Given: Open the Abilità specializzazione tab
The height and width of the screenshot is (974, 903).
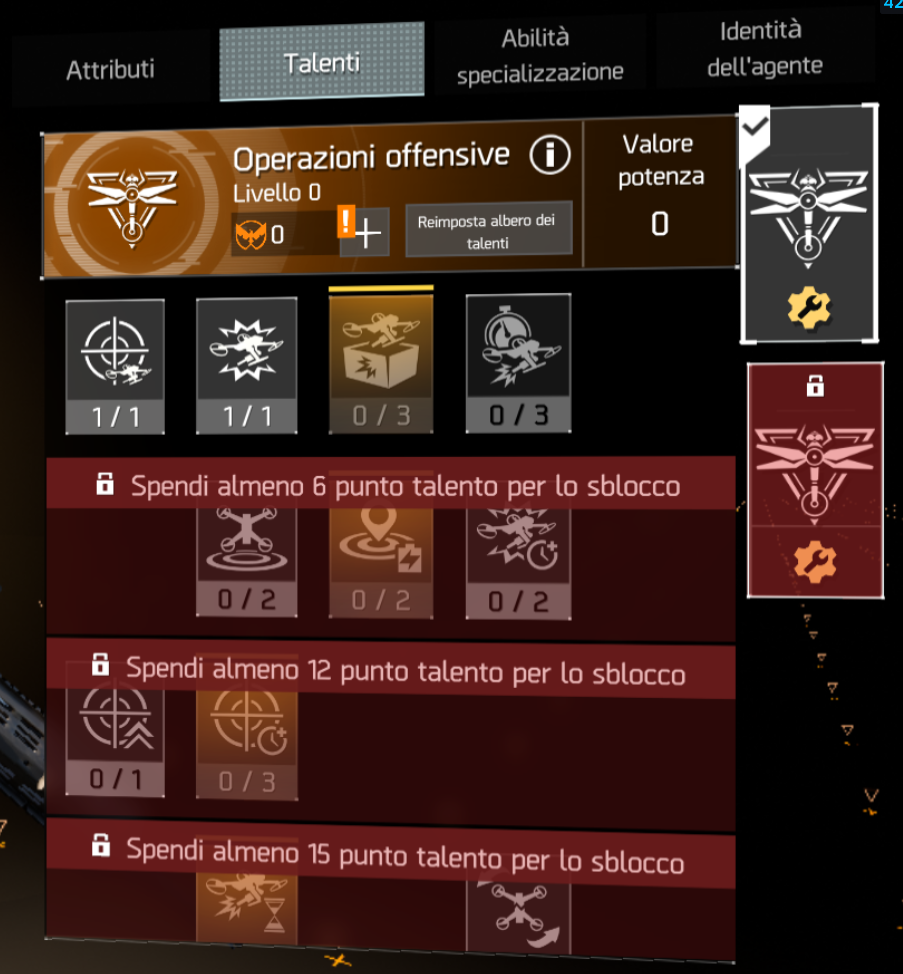Looking at the screenshot, I should pos(540,56).
